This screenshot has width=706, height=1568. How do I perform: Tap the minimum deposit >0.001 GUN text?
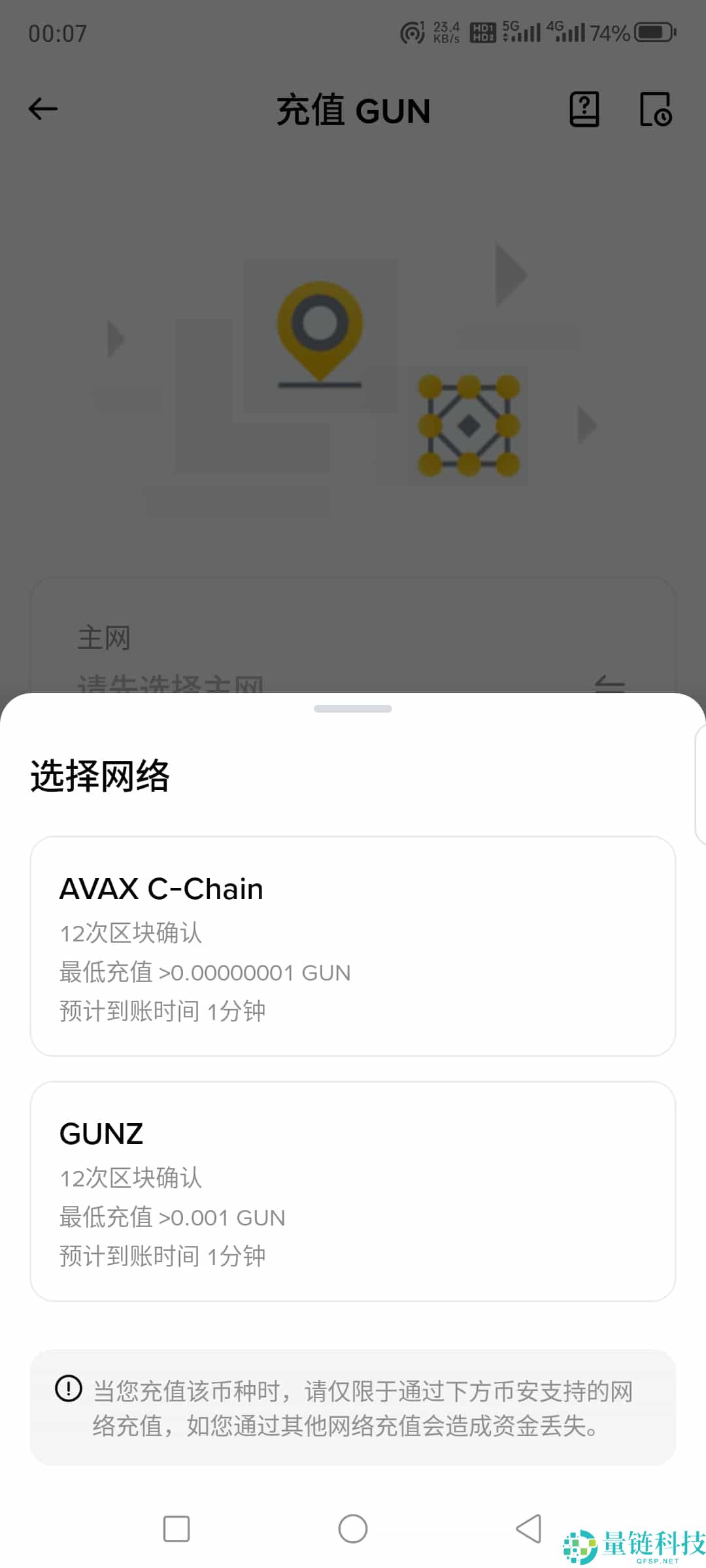171,1217
